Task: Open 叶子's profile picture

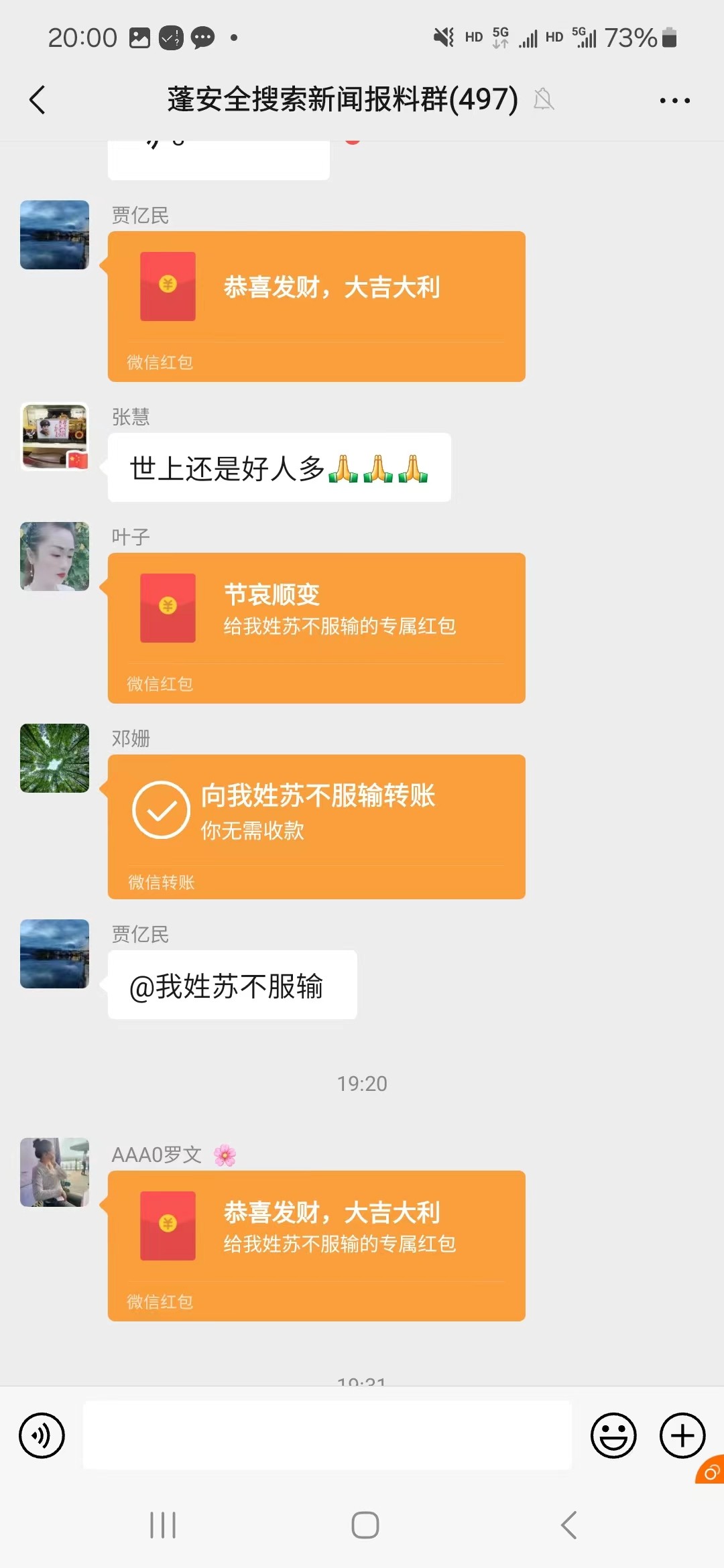Action: pyautogui.click(x=55, y=557)
